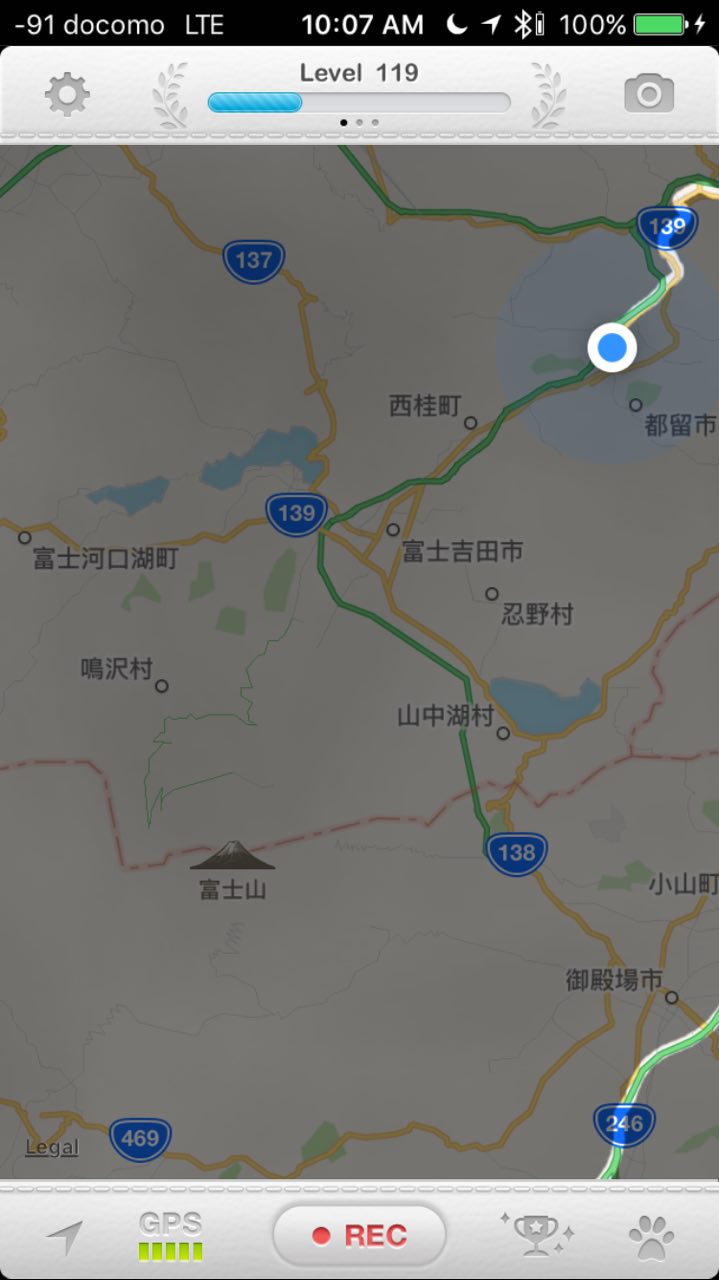
Task: Open the Legal link on map
Action: pyautogui.click(x=52, y=1147)
